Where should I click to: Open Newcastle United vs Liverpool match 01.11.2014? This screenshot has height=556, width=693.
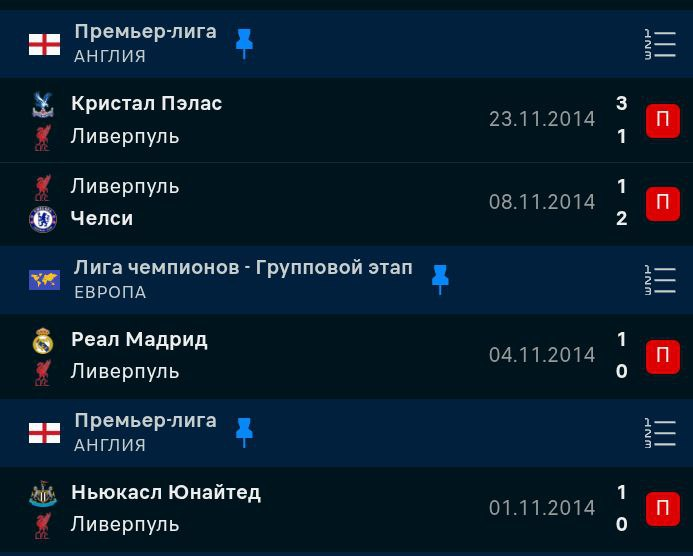pyautogui.click(x=300, y=509)
